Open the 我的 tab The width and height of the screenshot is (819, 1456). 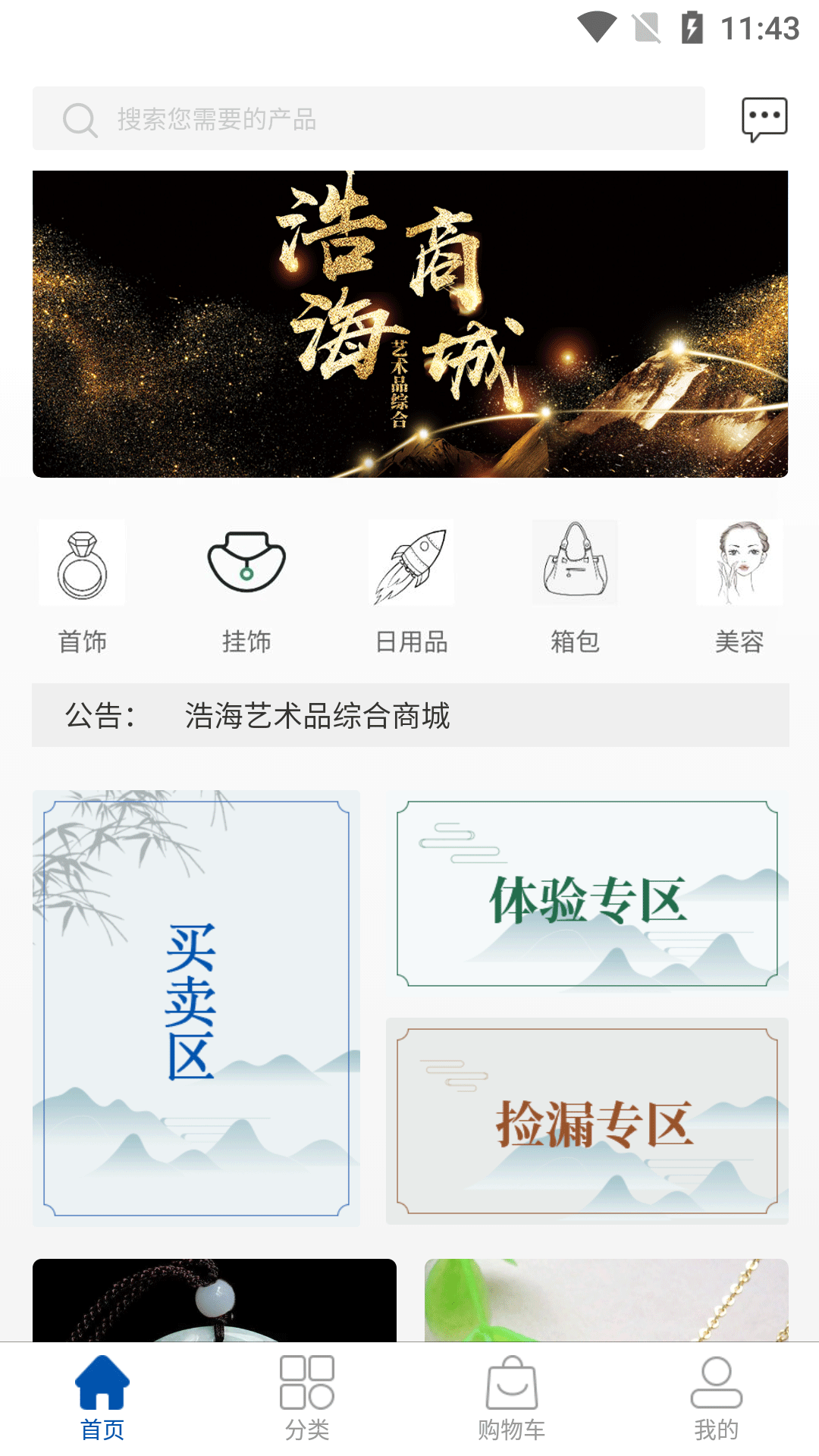click(x=716, y=1399)
